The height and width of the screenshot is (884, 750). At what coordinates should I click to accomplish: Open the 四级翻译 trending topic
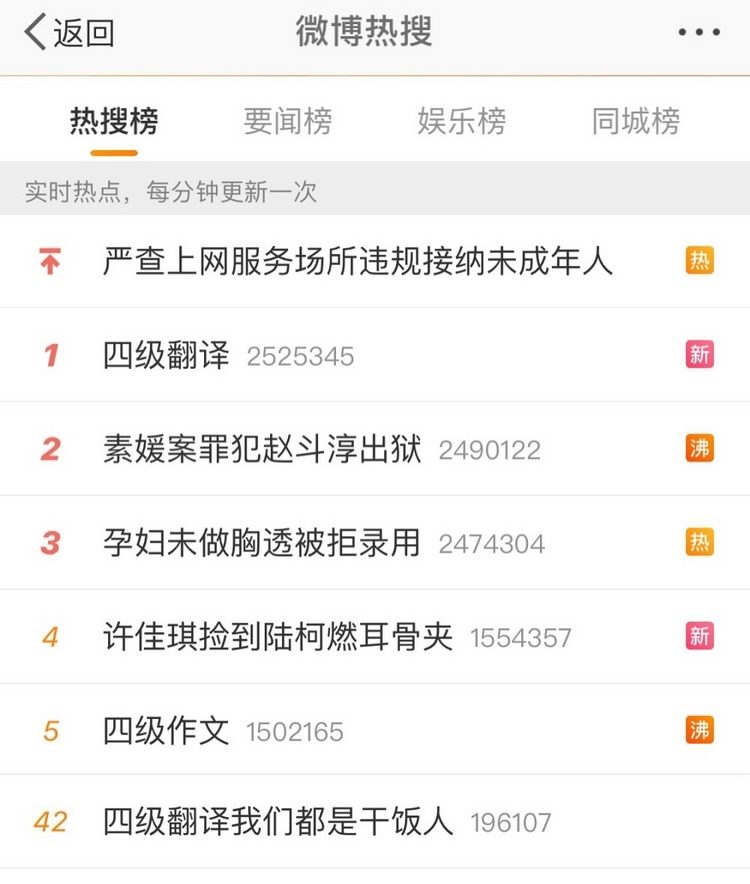tap(166, 355)
